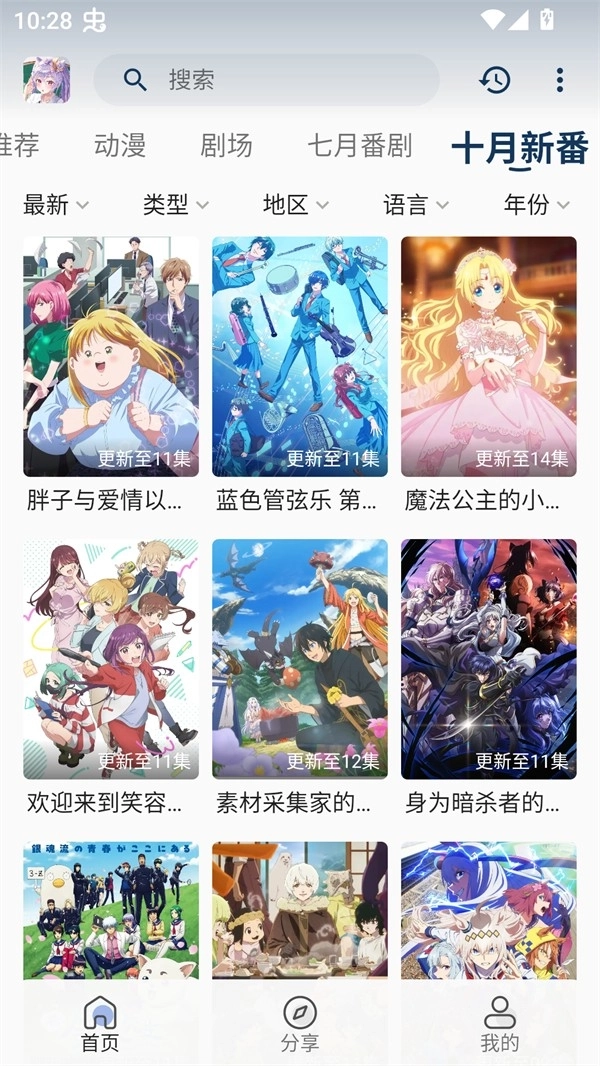Screen dimensions: 600x1066
Task: Open the three-dot overflow menu
Action: [560, 80]
